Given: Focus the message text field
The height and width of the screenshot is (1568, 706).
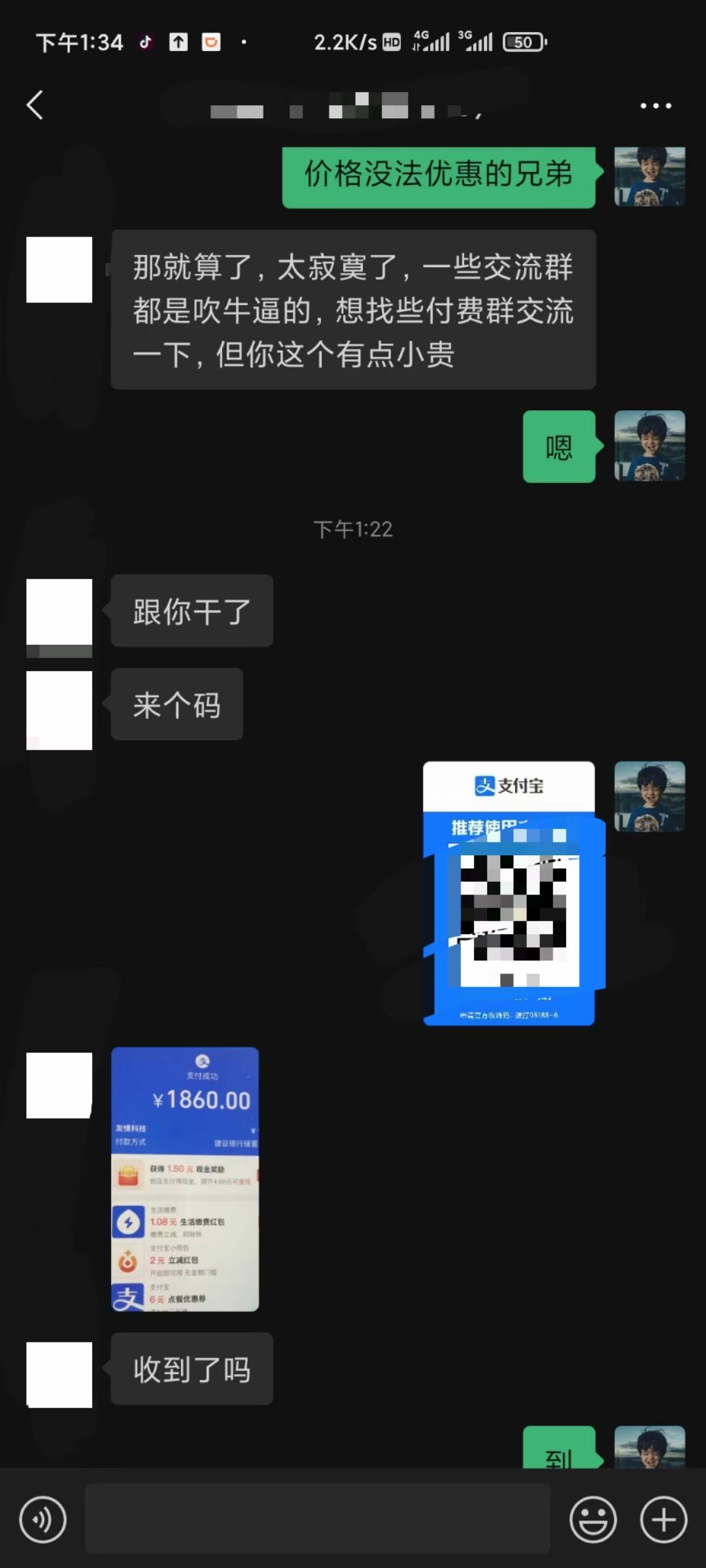Looking at the screenshot, I should (x=317, y=1518).
